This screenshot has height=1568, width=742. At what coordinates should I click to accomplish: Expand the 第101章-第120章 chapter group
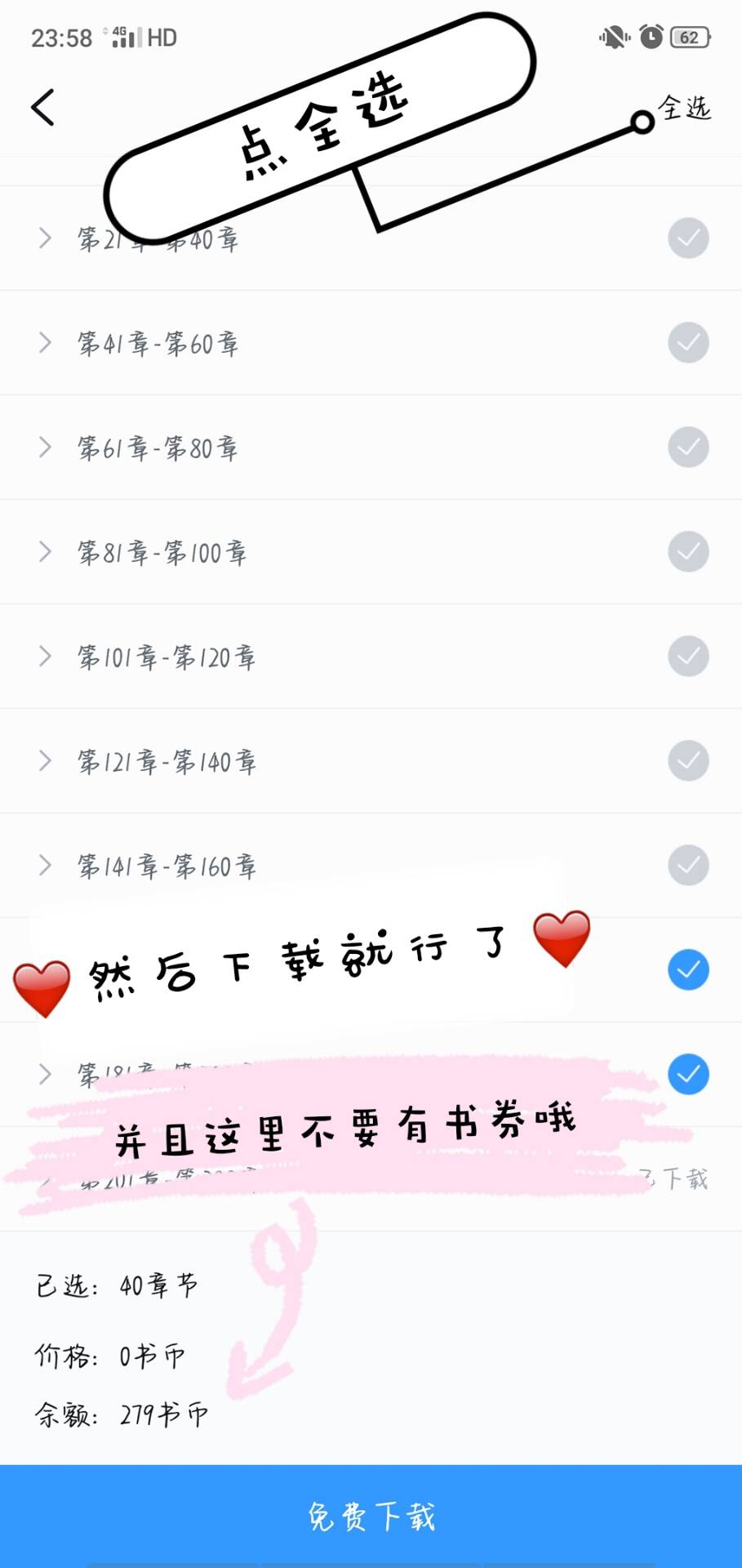pyautogui.click(x=46, y=657)
